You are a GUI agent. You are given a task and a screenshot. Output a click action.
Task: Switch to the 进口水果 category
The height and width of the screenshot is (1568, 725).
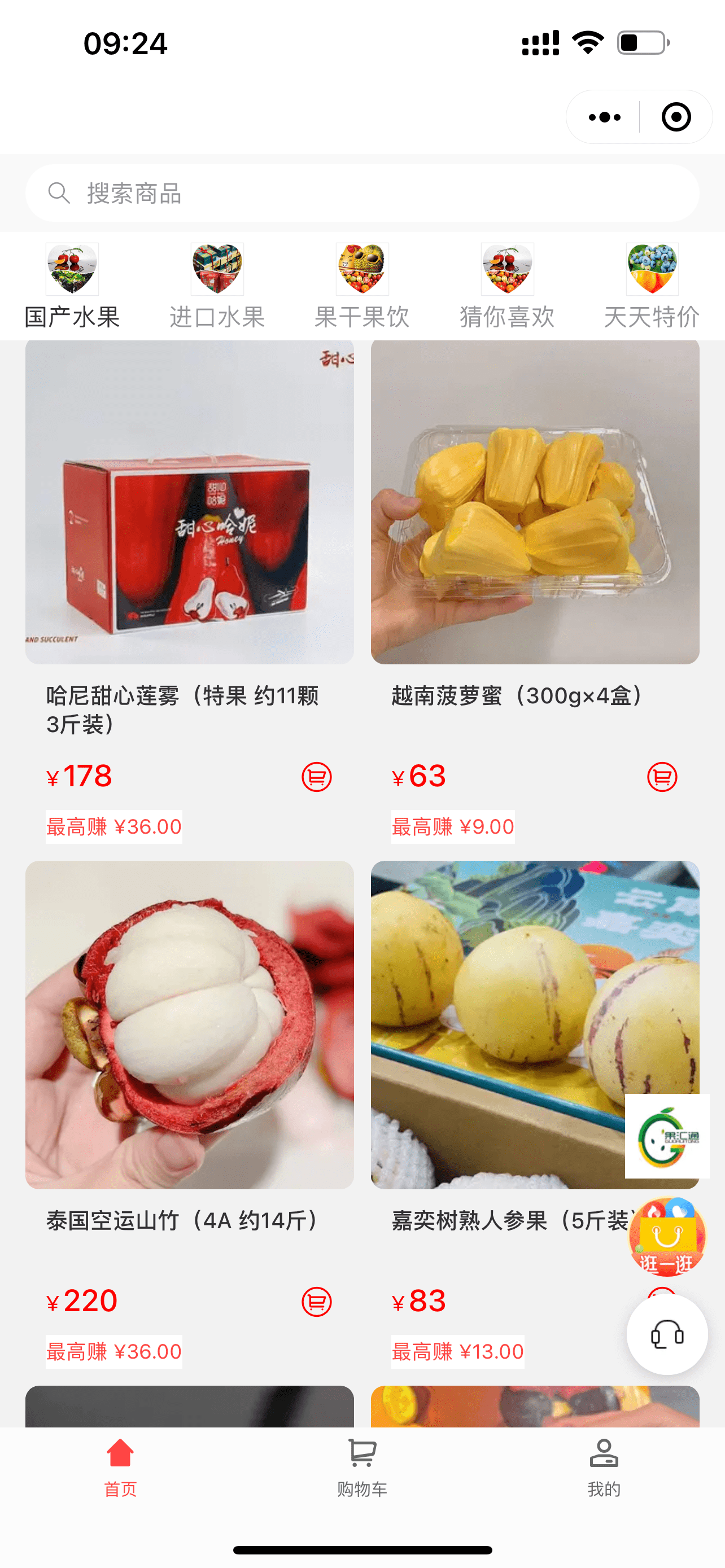point(217,286)
